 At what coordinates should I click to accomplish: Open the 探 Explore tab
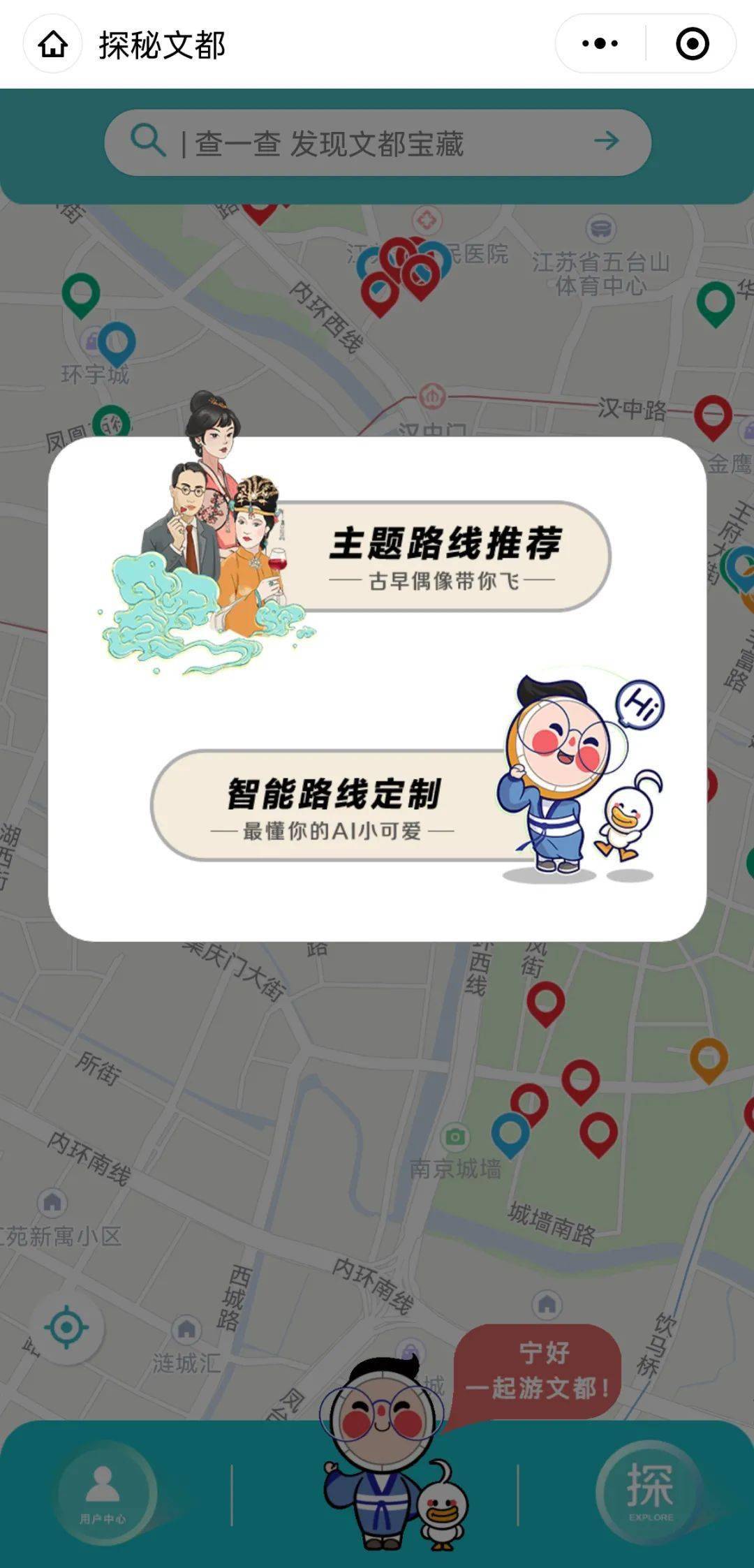coord(650,1491)
